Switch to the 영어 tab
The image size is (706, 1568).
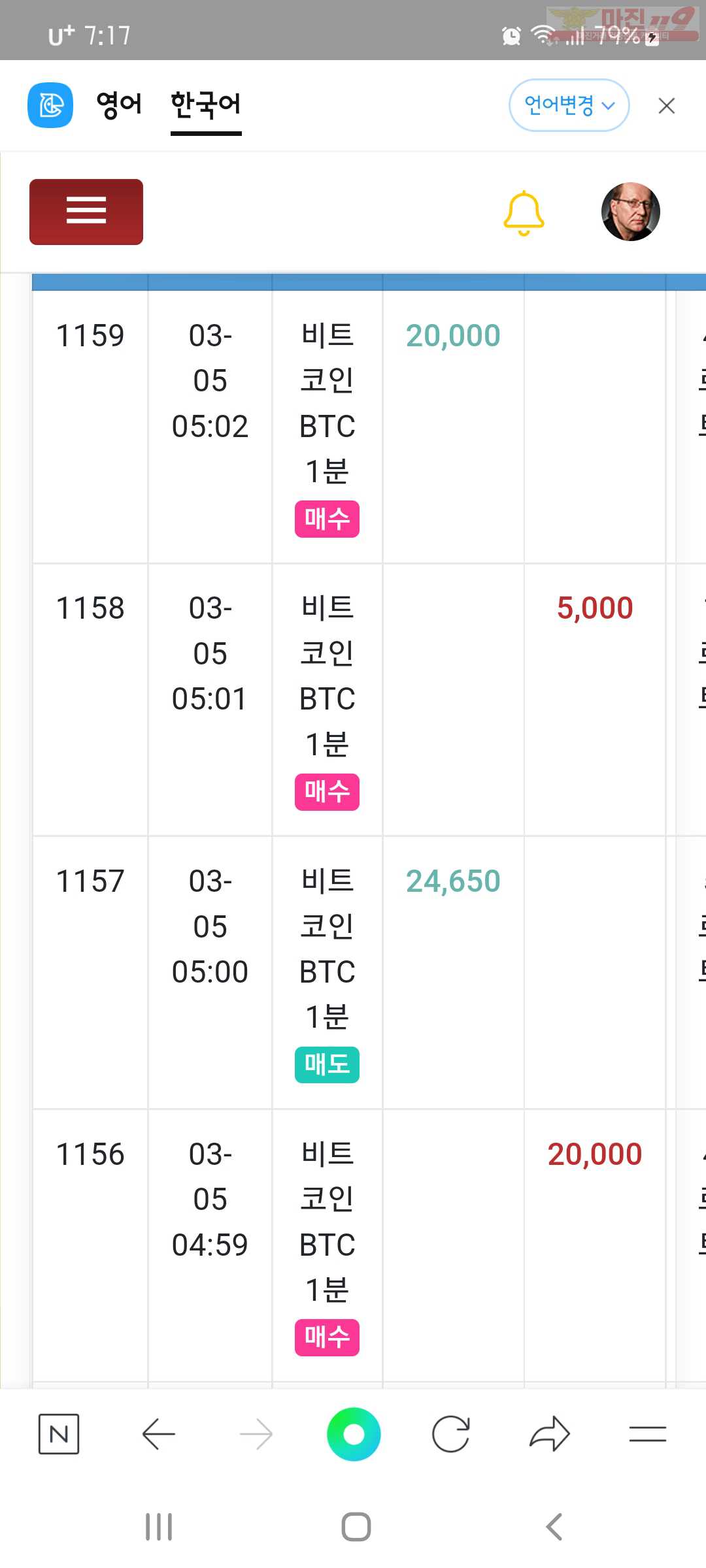point(118,105)
